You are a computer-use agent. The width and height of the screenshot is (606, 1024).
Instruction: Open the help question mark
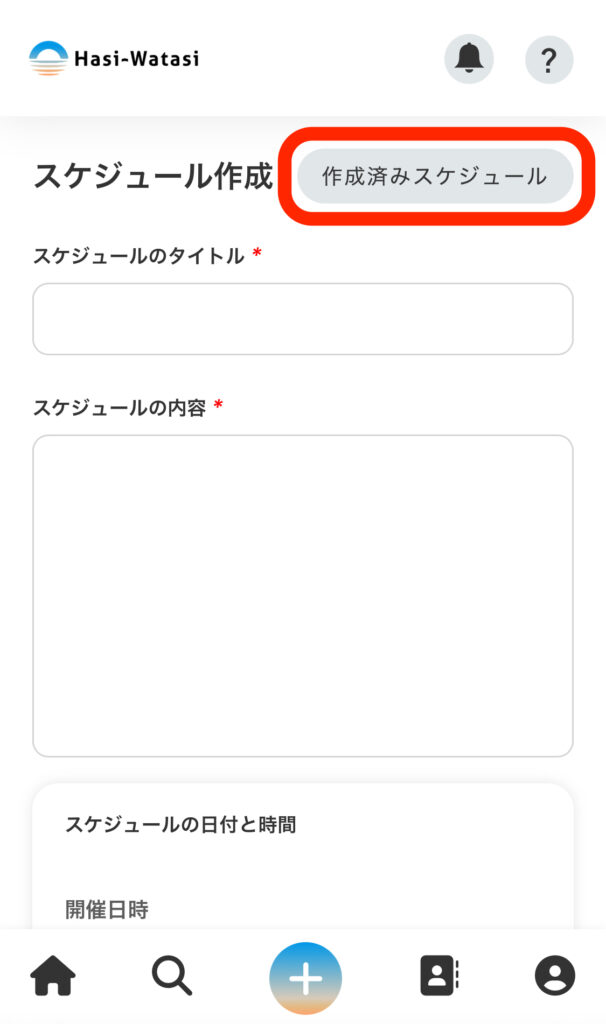[549, 60]
